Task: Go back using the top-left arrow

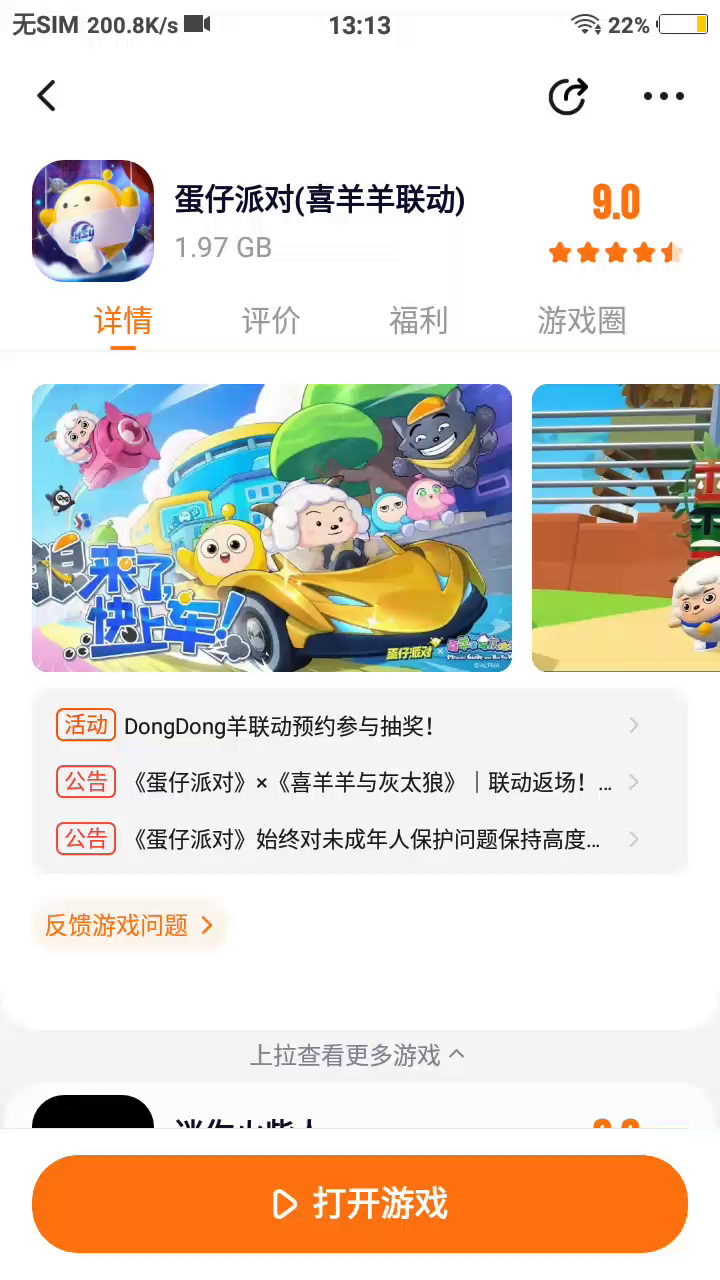Action: 46,96
